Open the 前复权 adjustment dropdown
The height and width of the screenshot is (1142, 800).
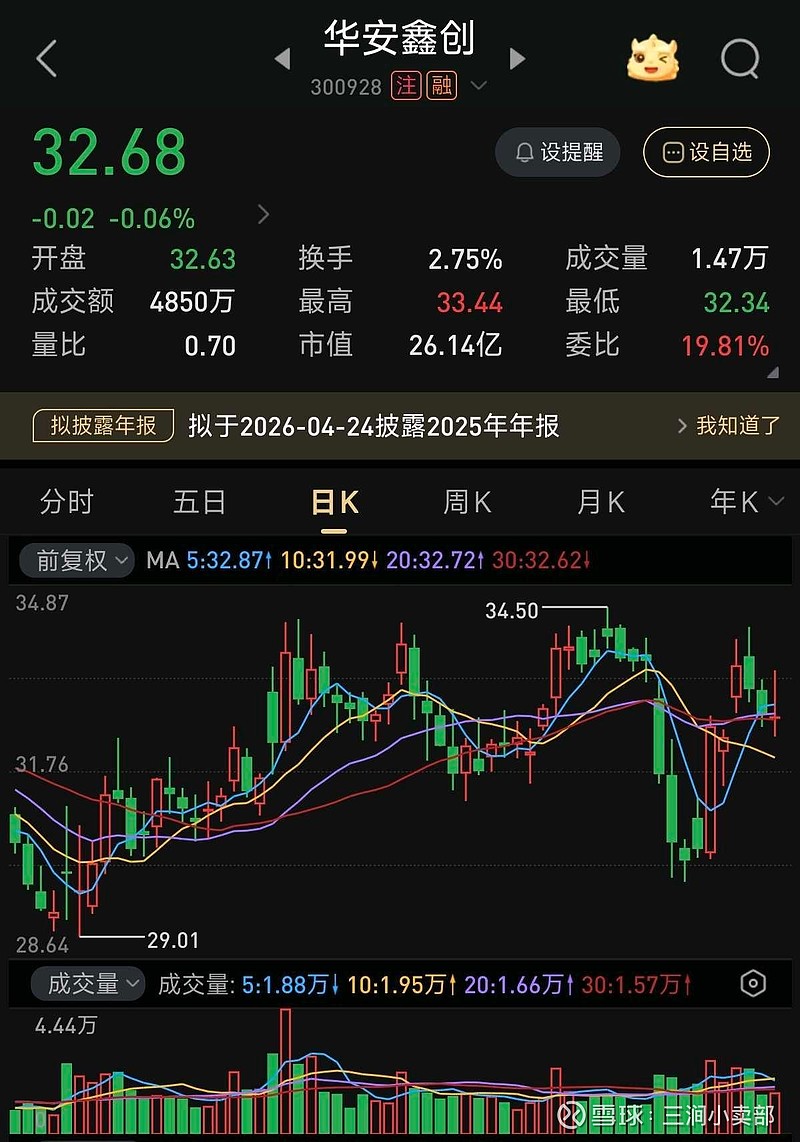click(x=82, y=560)
